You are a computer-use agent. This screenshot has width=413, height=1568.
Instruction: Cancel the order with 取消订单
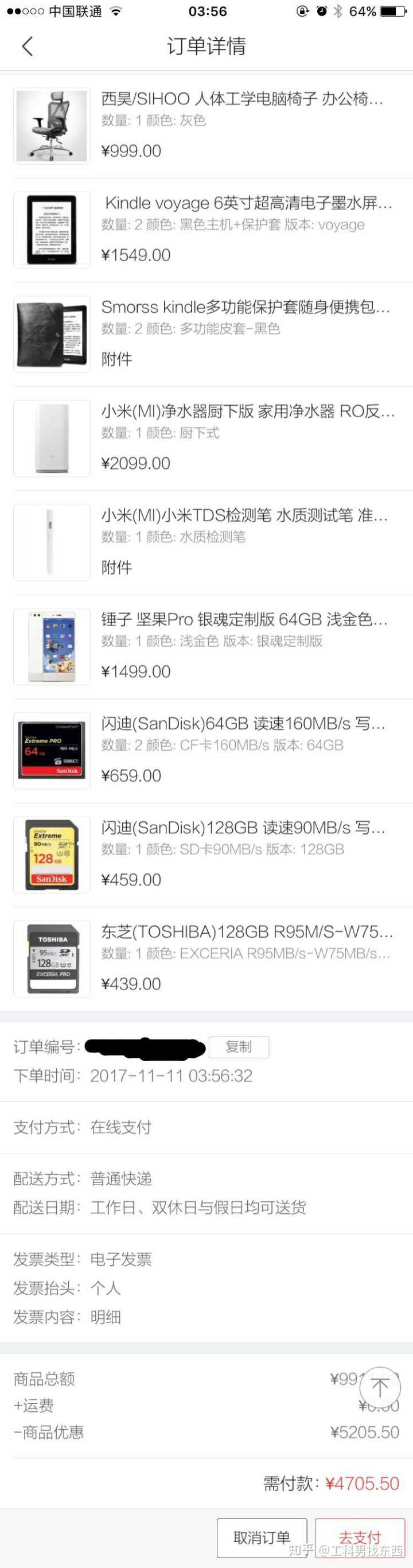(x=262, y=1536)
